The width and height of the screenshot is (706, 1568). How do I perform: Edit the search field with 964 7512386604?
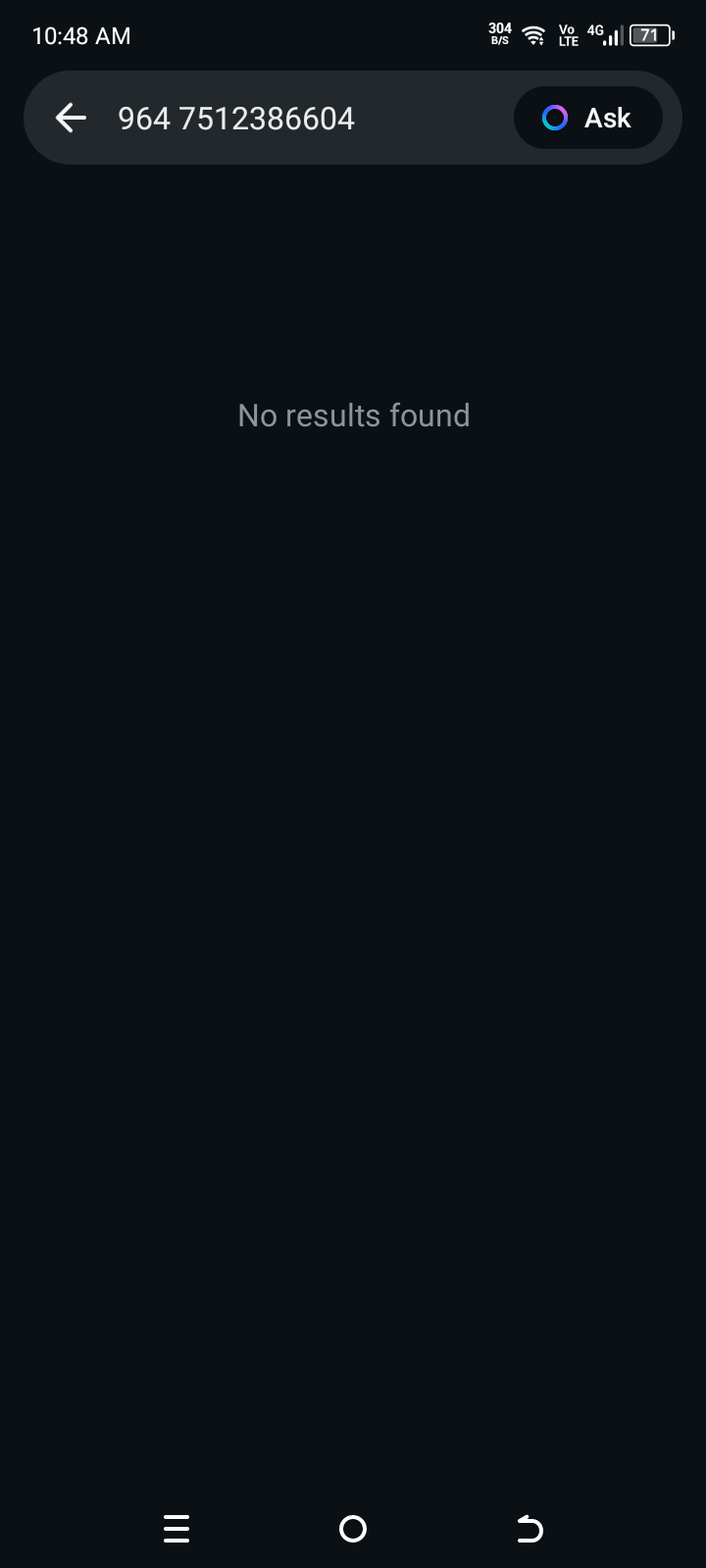pyautogui.click(x=294, y=119)
